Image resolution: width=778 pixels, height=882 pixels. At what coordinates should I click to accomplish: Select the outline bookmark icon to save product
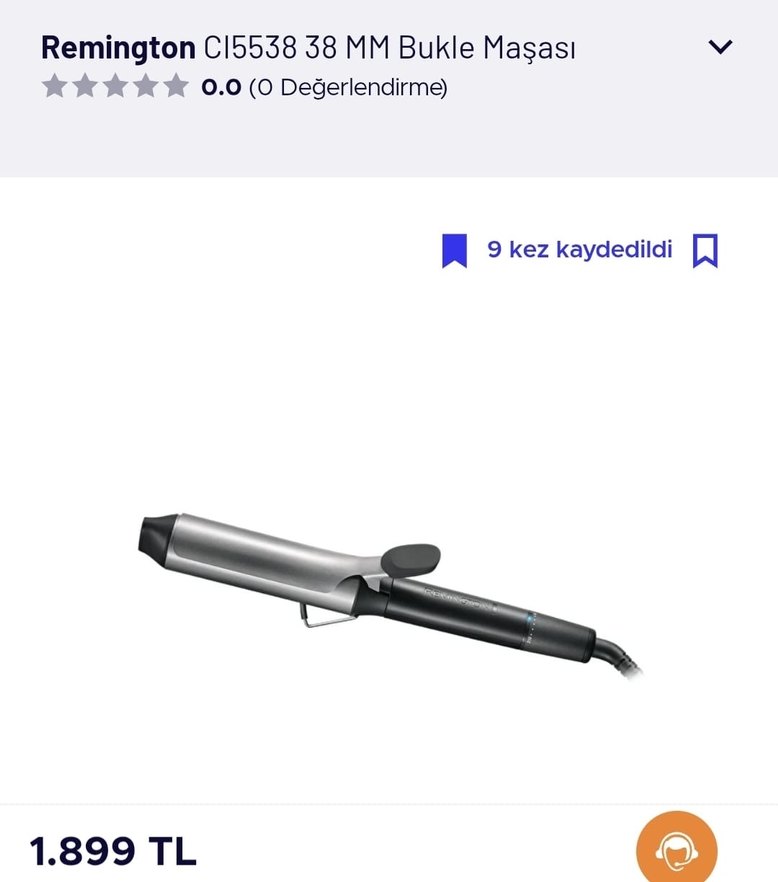click(706, 250)
